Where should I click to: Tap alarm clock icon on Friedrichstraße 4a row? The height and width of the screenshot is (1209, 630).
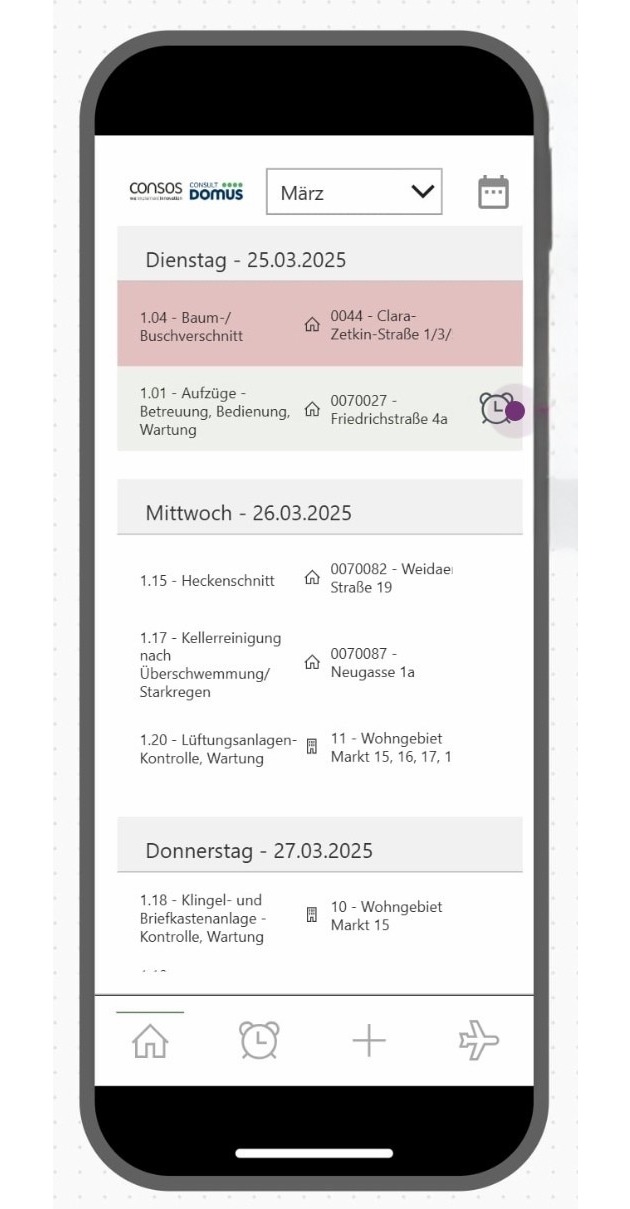click(496, 408)
